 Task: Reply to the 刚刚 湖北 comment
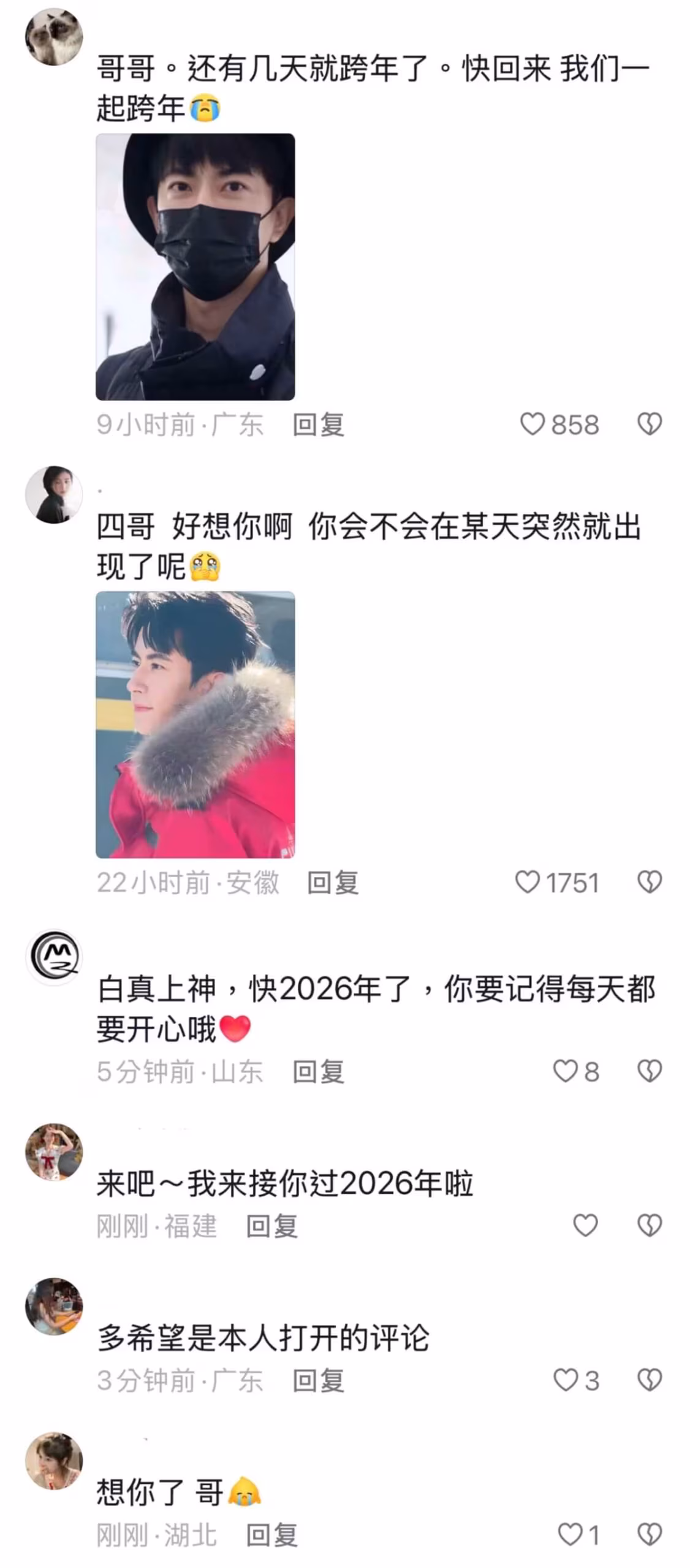point(271,1535)
